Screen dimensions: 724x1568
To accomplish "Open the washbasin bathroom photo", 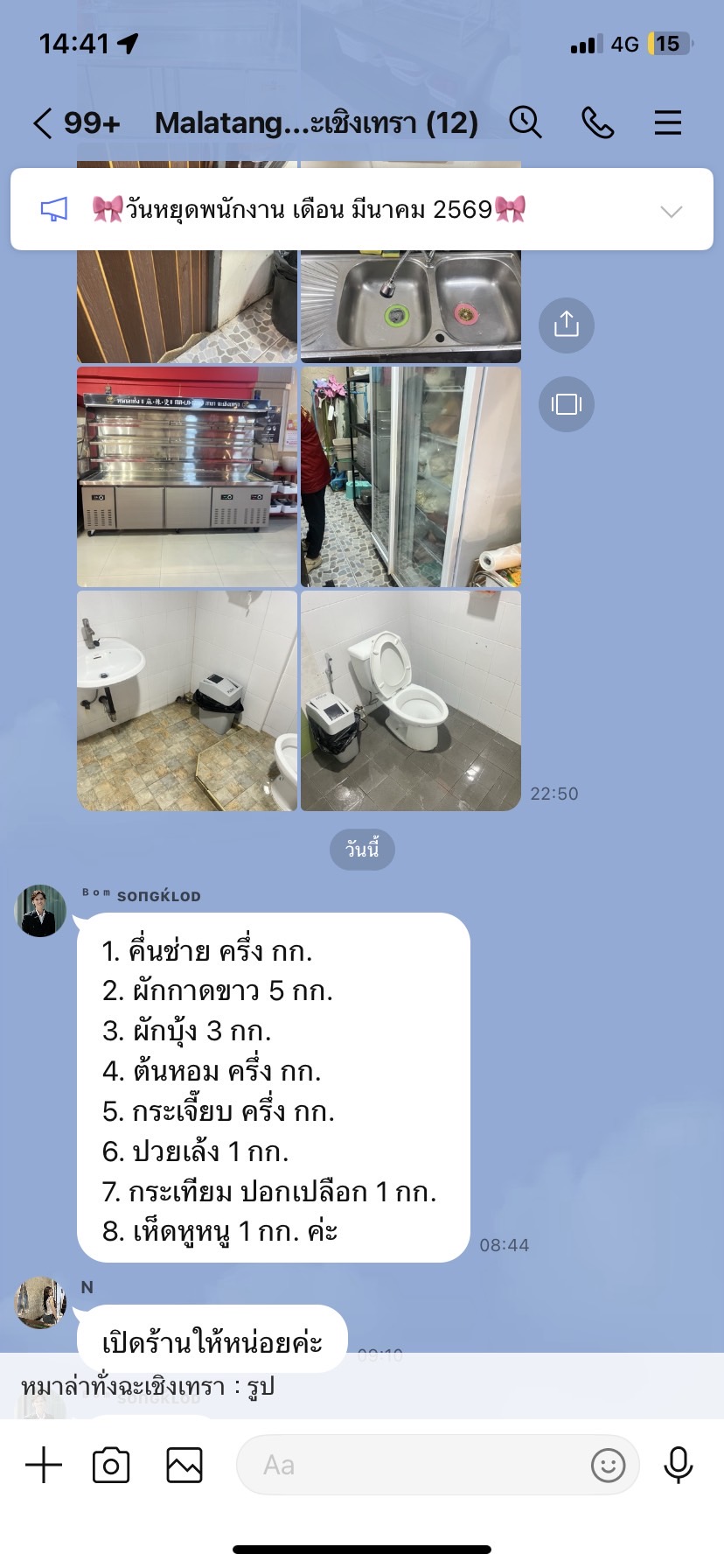I will click(x=187, y=701).
